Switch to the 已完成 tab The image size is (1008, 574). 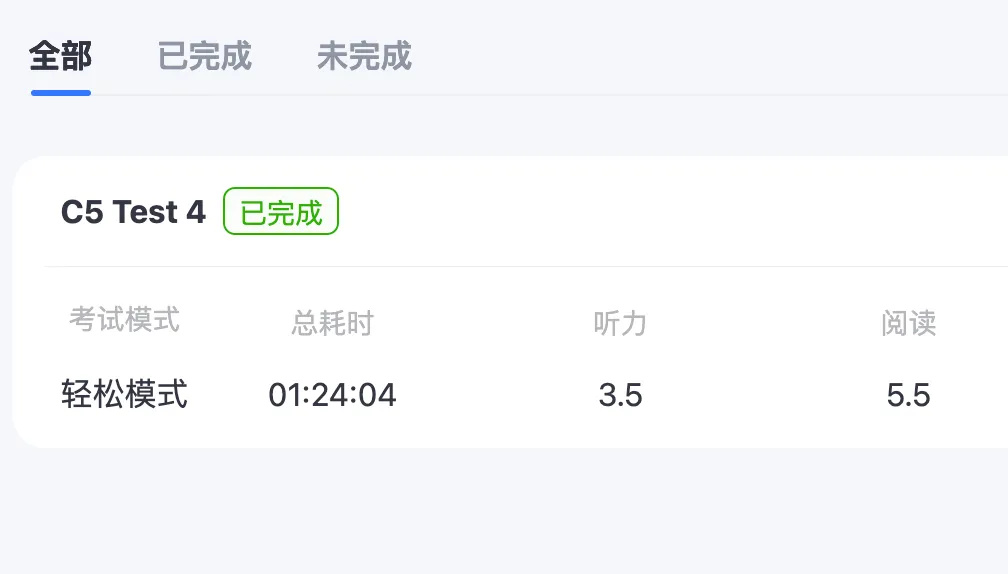click(204, 56)
